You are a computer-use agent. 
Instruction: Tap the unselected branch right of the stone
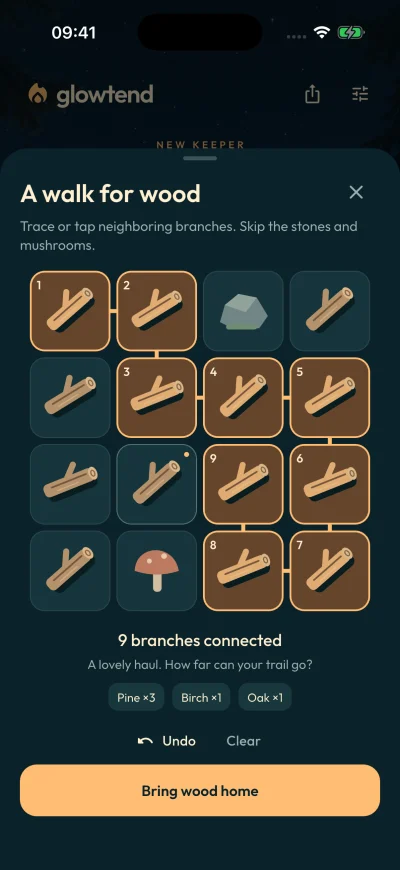pos(330,311)
